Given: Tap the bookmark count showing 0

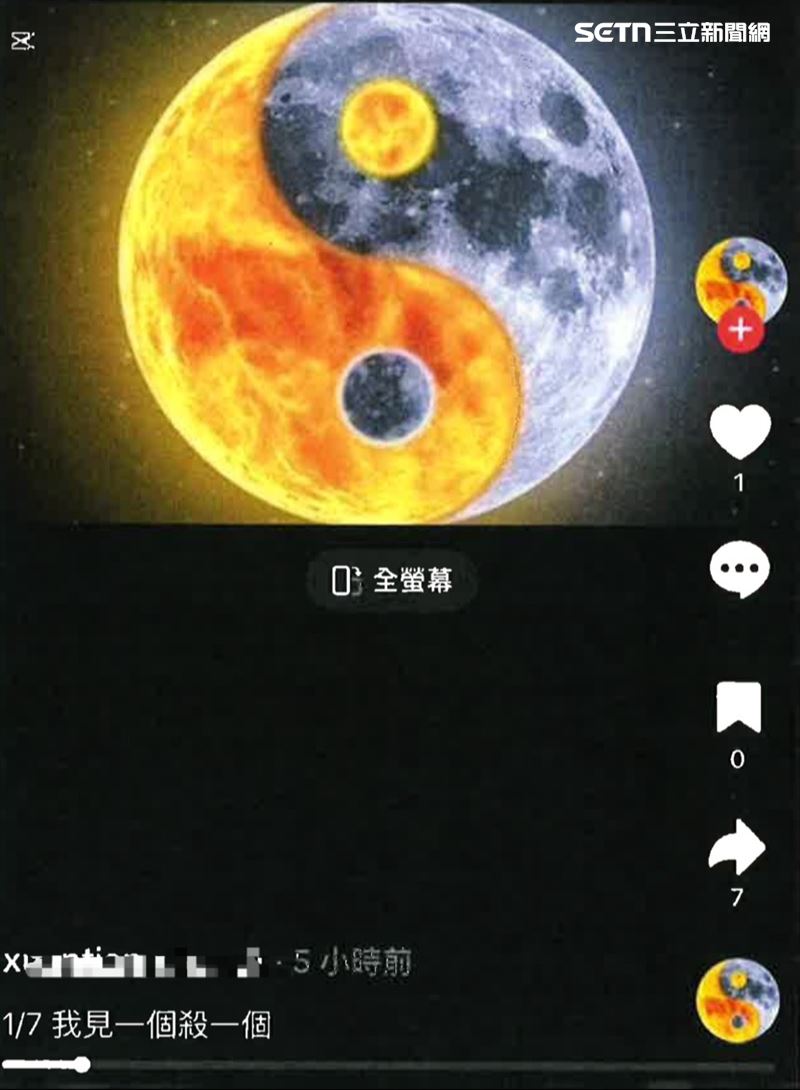Looking at the screenshot, I should coord(737,758).
